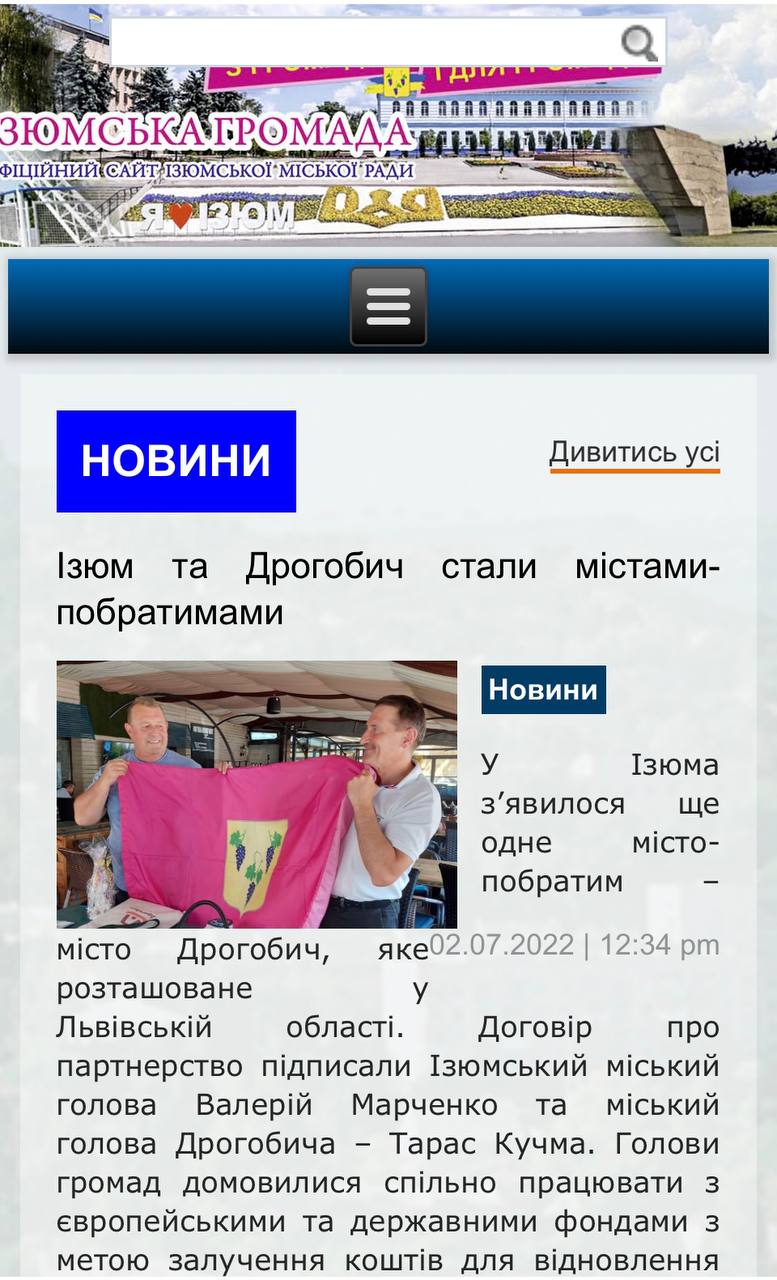Open the article photo with the pink flag
Screen dimensions: 777x1280
coord(257,794)
